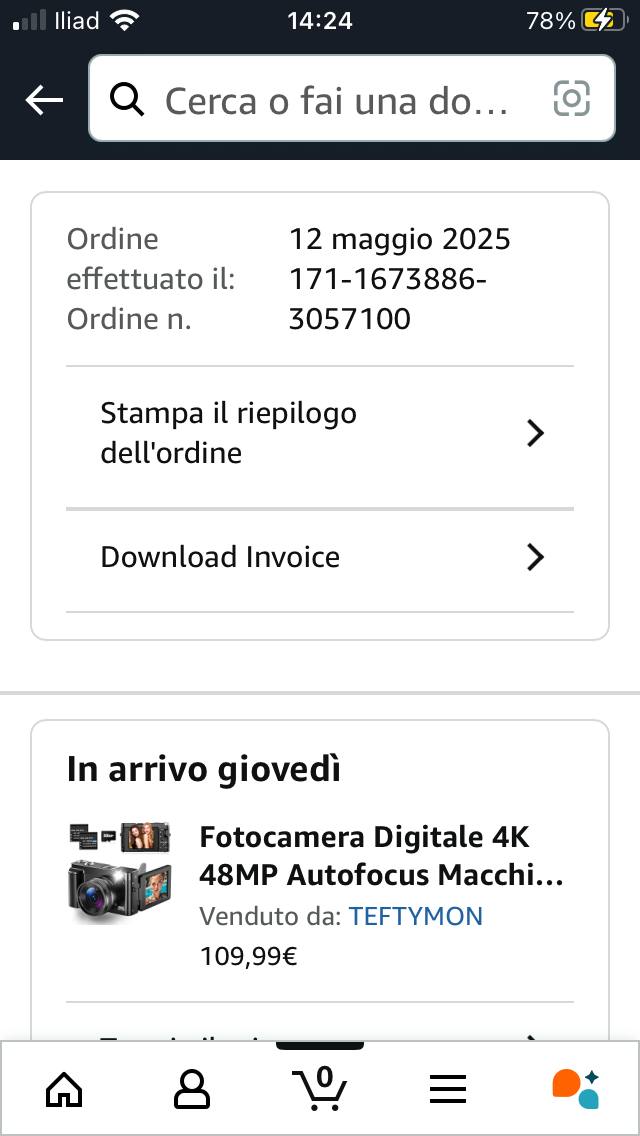The width and height of the screenshot is (640, 1136).
Task: Open the camera lens search icon
Action: tap(571, 99)
